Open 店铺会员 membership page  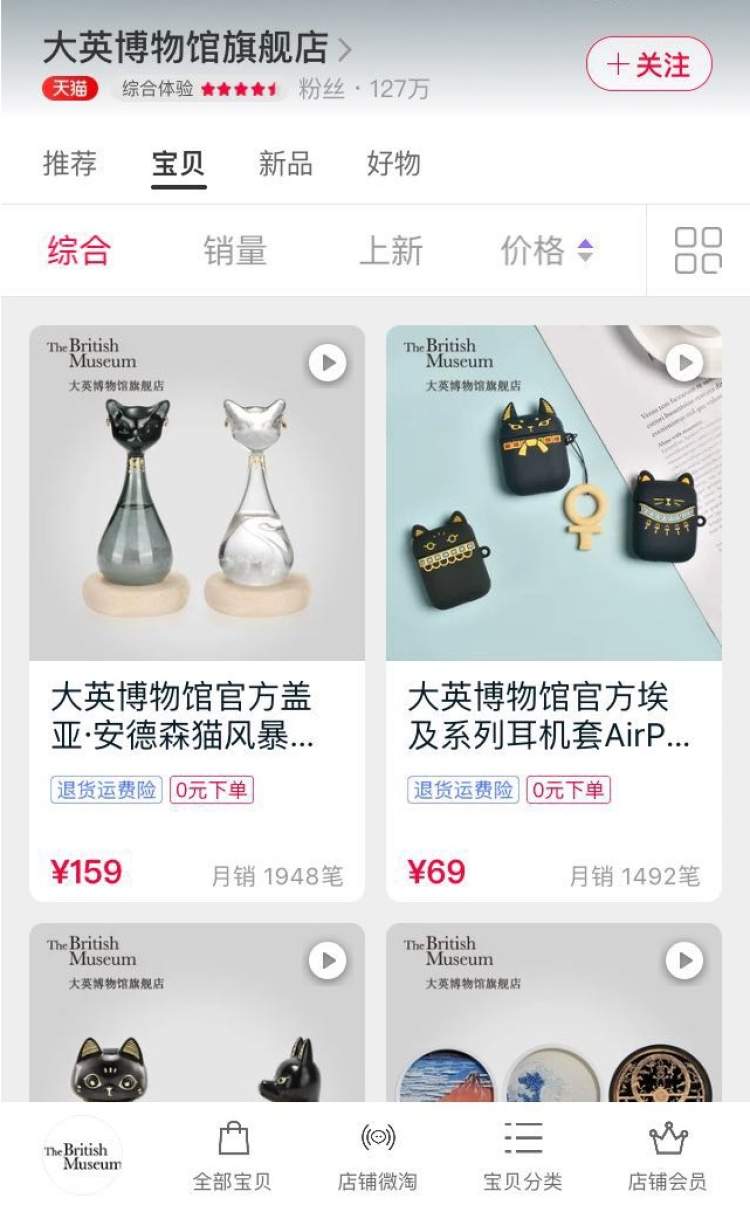tap(667, 1156)
